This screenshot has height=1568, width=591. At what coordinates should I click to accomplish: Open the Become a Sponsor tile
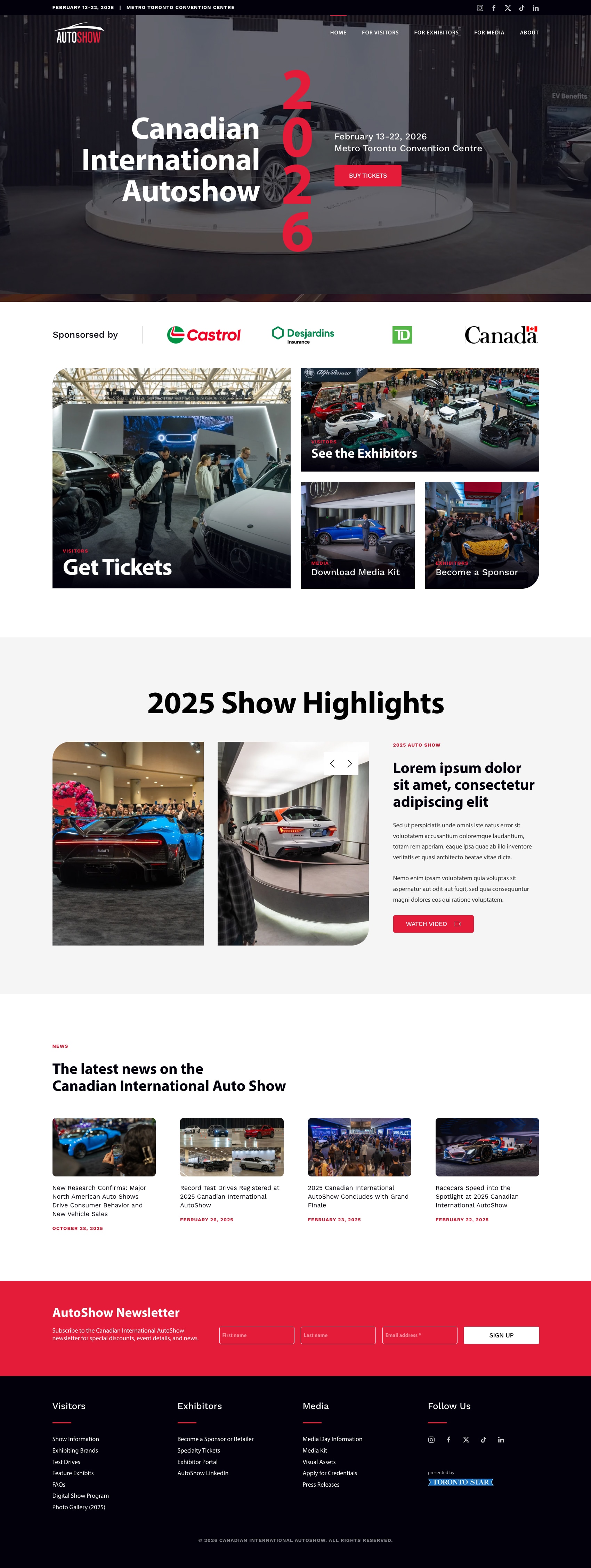tap(482, 535)
